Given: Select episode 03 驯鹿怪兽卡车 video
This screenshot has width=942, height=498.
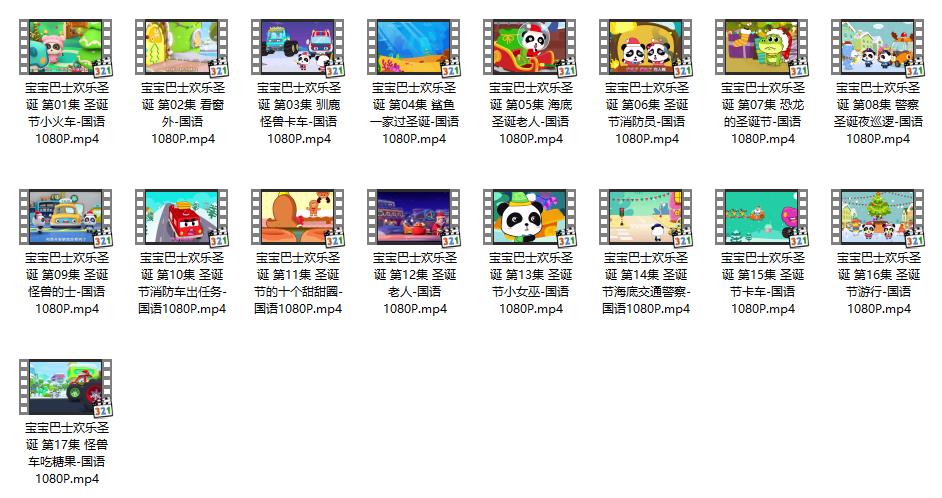Looking at the screenshot, I should coord(297,48).
